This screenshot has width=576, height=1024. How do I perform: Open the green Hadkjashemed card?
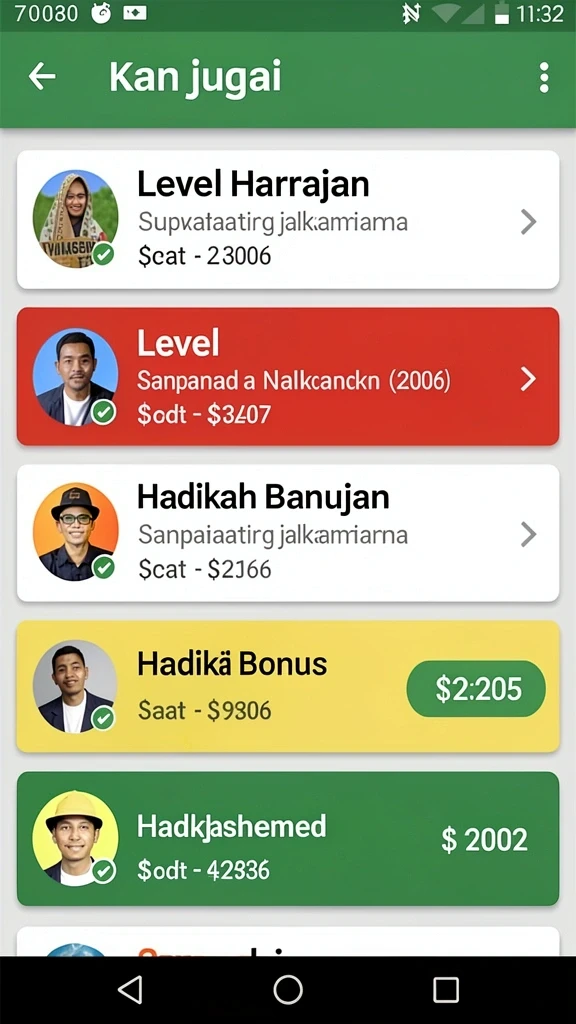coord(288,839)
